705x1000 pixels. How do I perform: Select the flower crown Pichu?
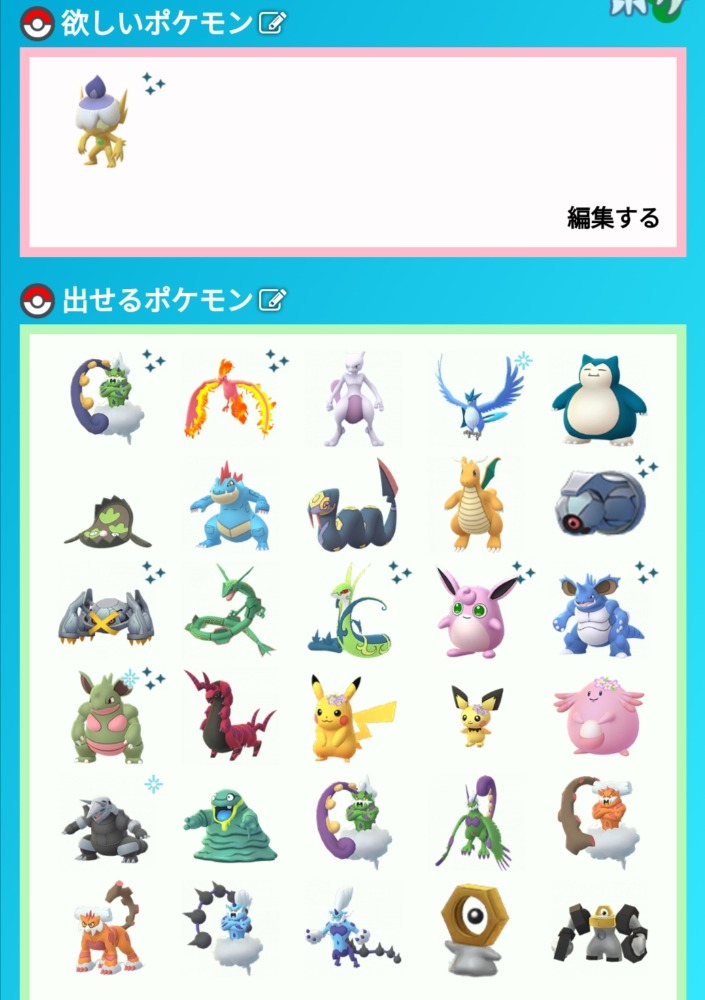pyautogui.click(x=476, y=718)
